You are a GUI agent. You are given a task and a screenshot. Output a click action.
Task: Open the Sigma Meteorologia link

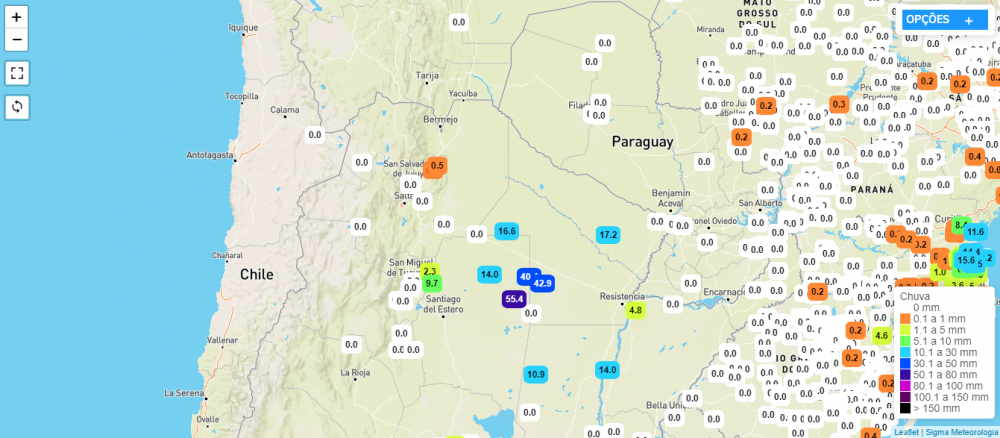(960, 432)
